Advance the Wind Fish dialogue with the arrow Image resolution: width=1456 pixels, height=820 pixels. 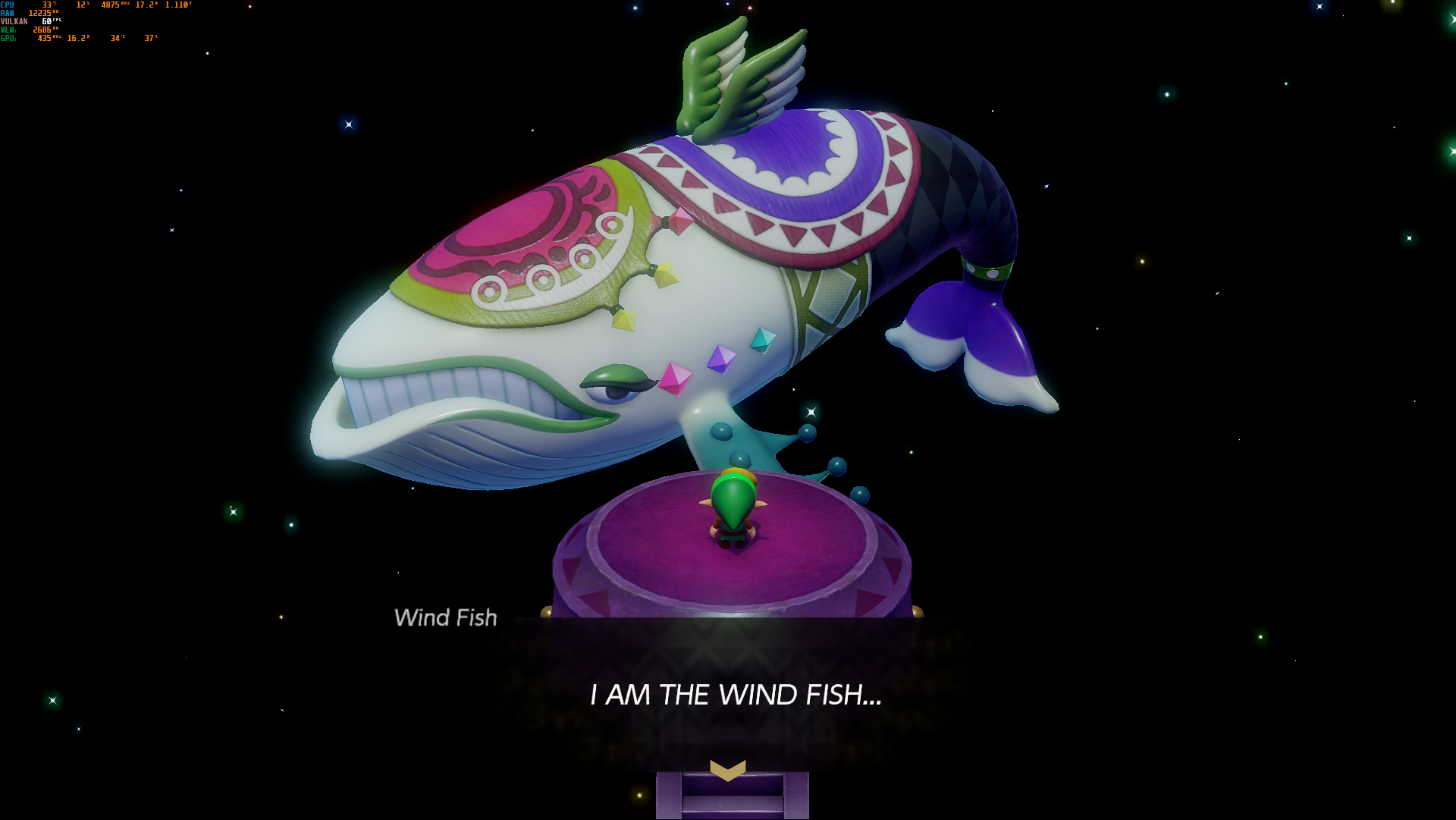tap(728, 770)
